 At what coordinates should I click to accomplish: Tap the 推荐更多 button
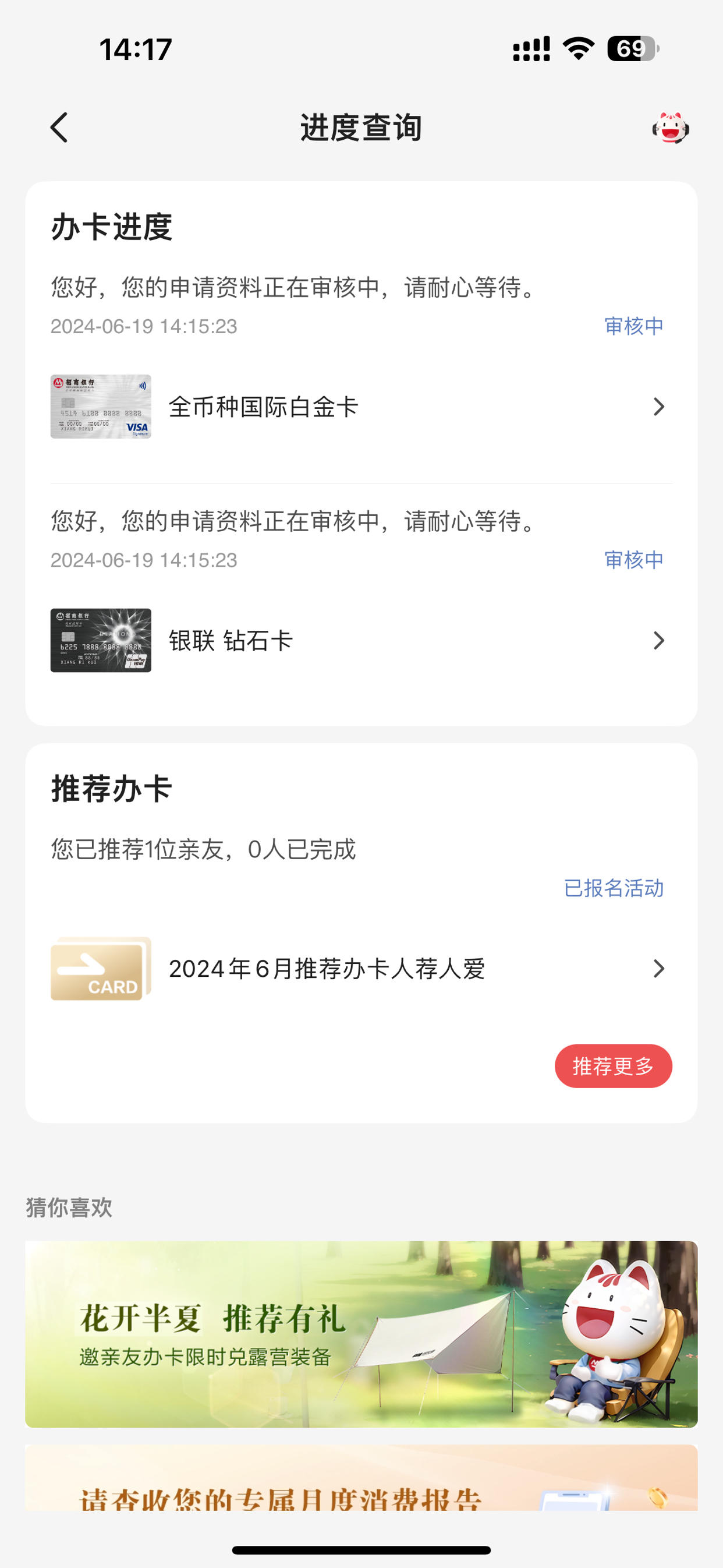pos(613,1066)
